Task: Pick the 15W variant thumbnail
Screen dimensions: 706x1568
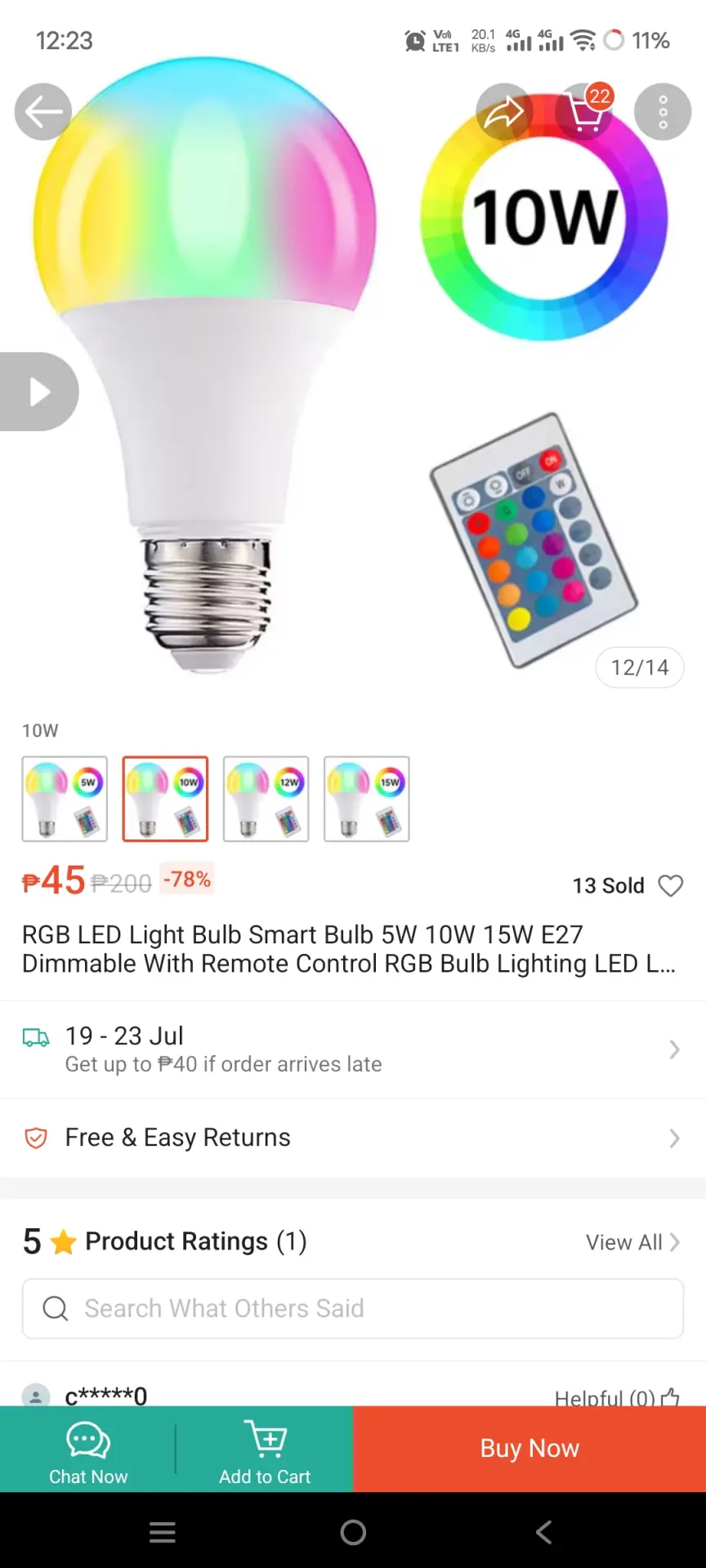Action: pos(367,799)
